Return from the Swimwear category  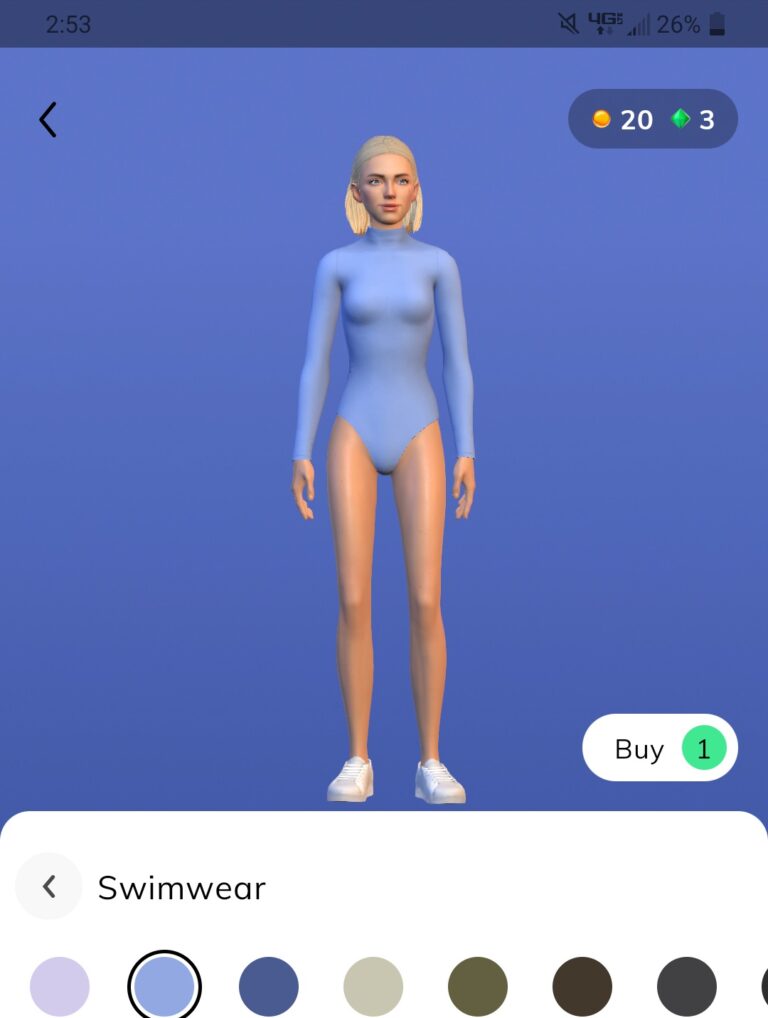click(x=49, y=886)
